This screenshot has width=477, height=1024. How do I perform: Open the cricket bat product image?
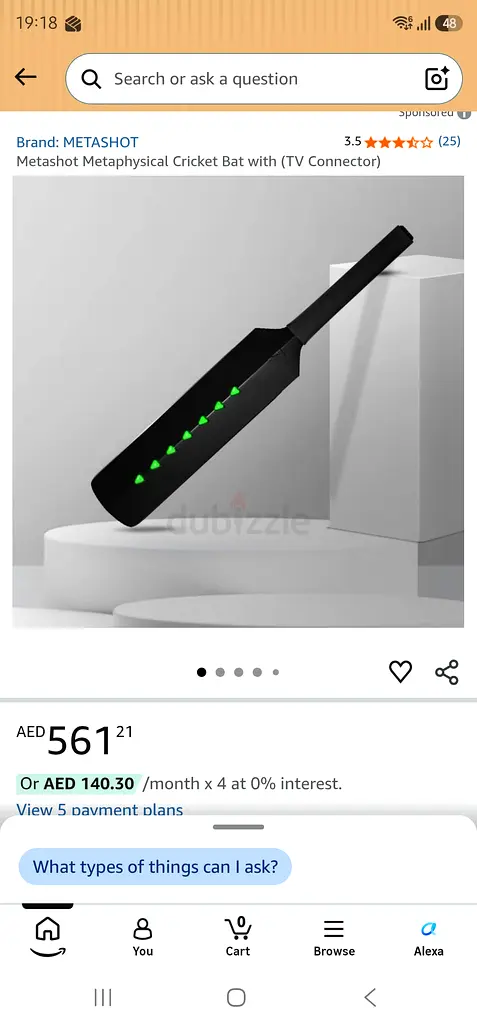(x=238, y=401)
